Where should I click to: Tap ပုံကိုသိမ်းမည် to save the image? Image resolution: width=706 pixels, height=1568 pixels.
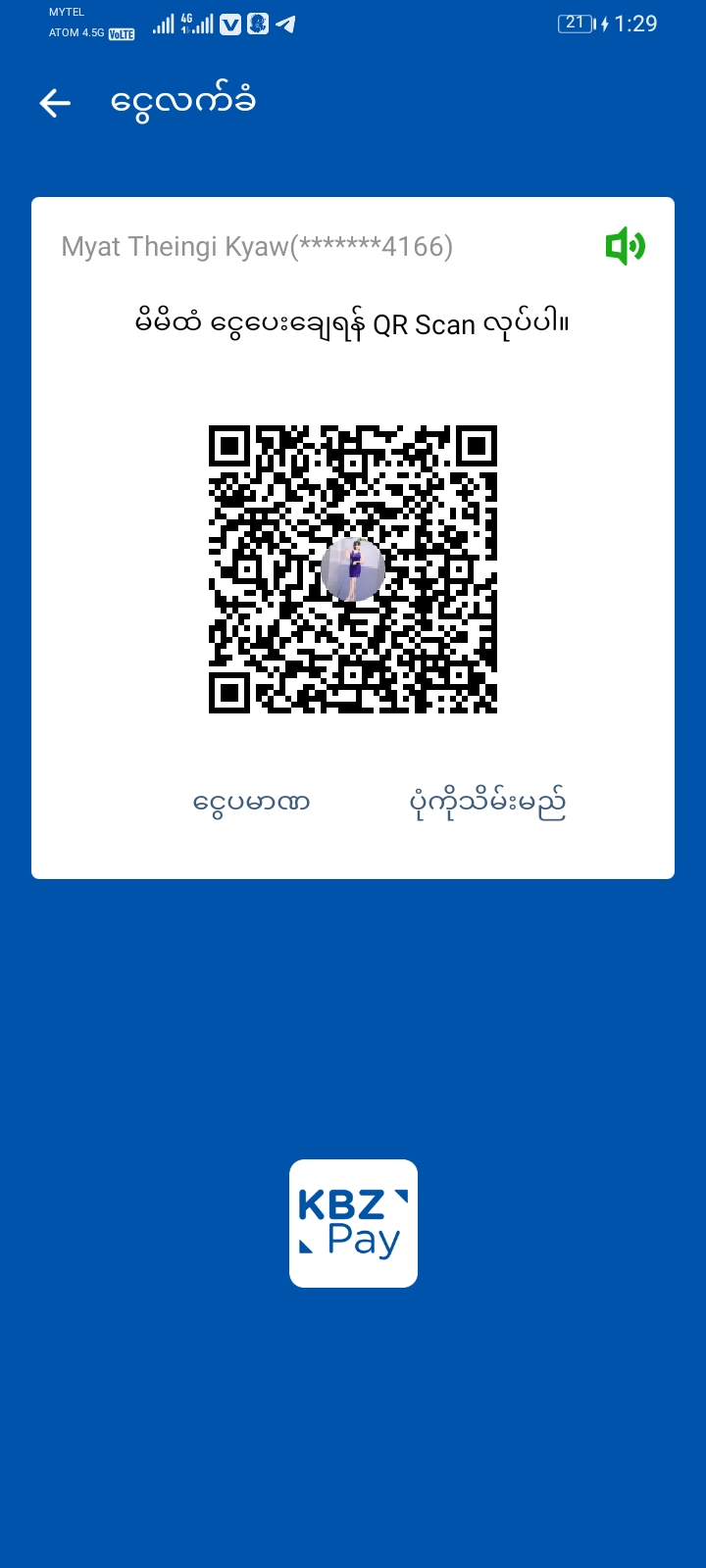[x=487, y=804]
